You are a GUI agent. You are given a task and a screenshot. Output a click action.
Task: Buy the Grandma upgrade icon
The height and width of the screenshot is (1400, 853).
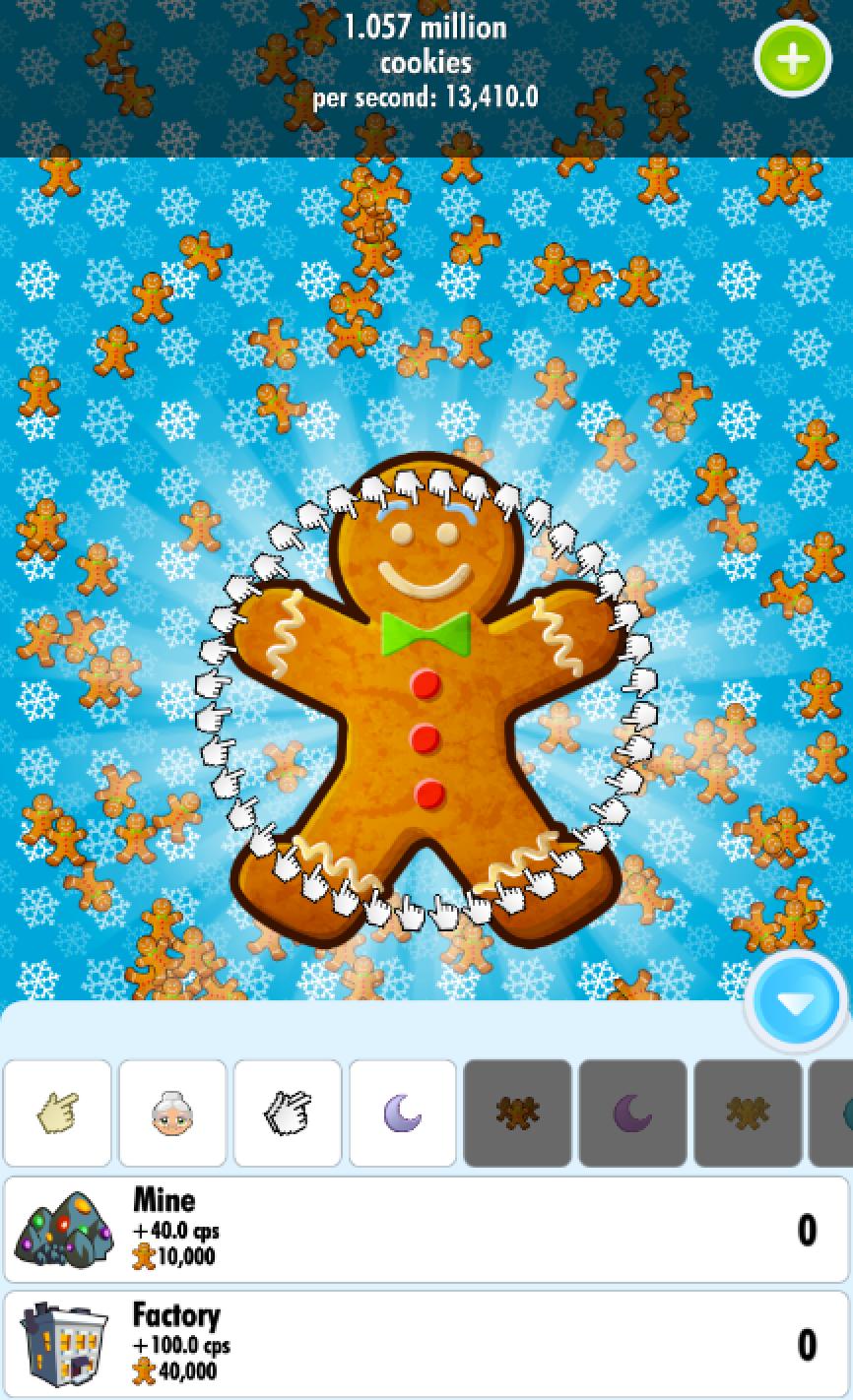(171, 1114)
